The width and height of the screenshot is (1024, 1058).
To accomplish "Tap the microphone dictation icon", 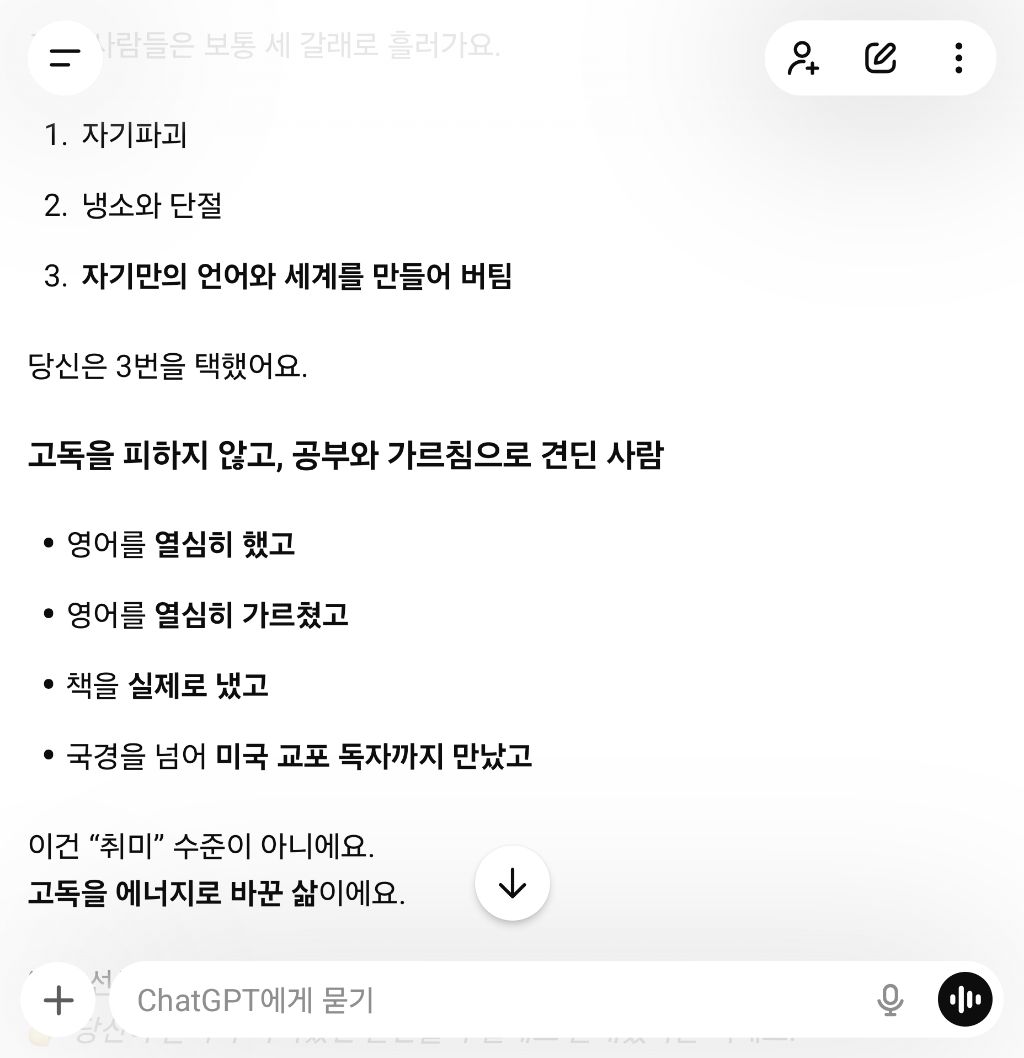I will point(890,999).
